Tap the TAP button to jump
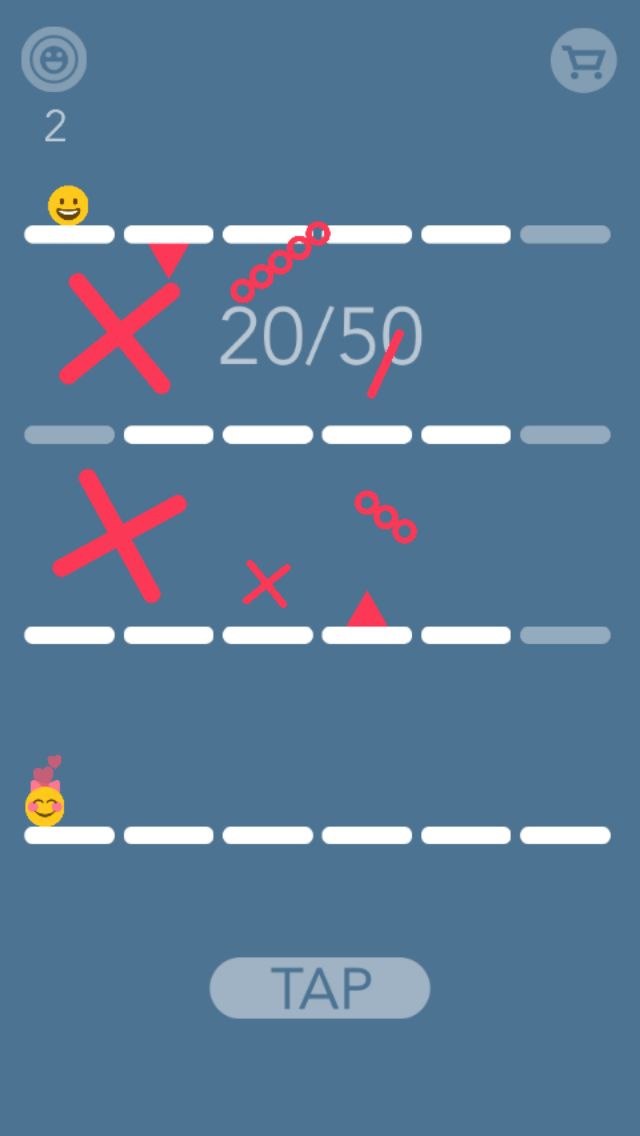The width and height of the screenshot is (640, 1136). [x=320, y=988]
